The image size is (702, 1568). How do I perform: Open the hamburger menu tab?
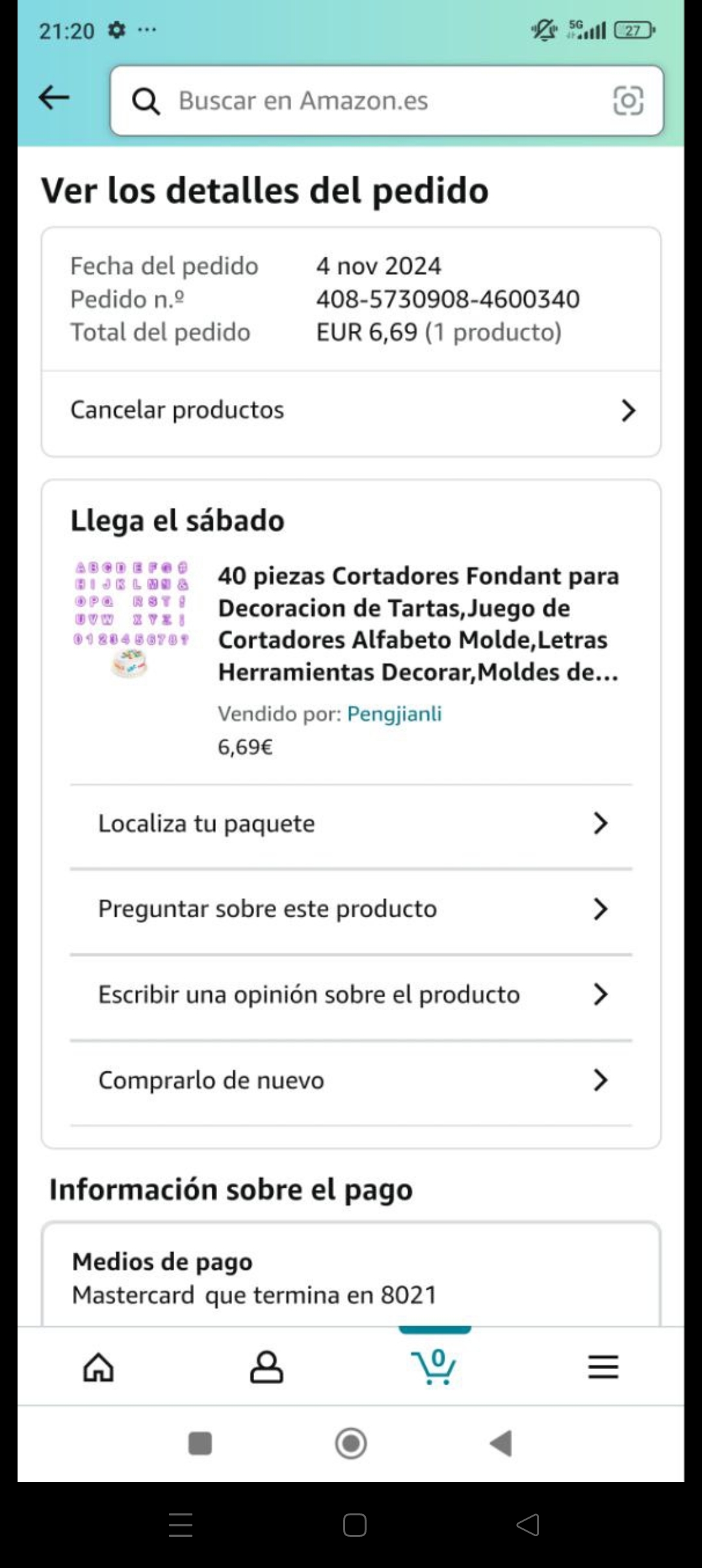click(x=603, y=1366)
